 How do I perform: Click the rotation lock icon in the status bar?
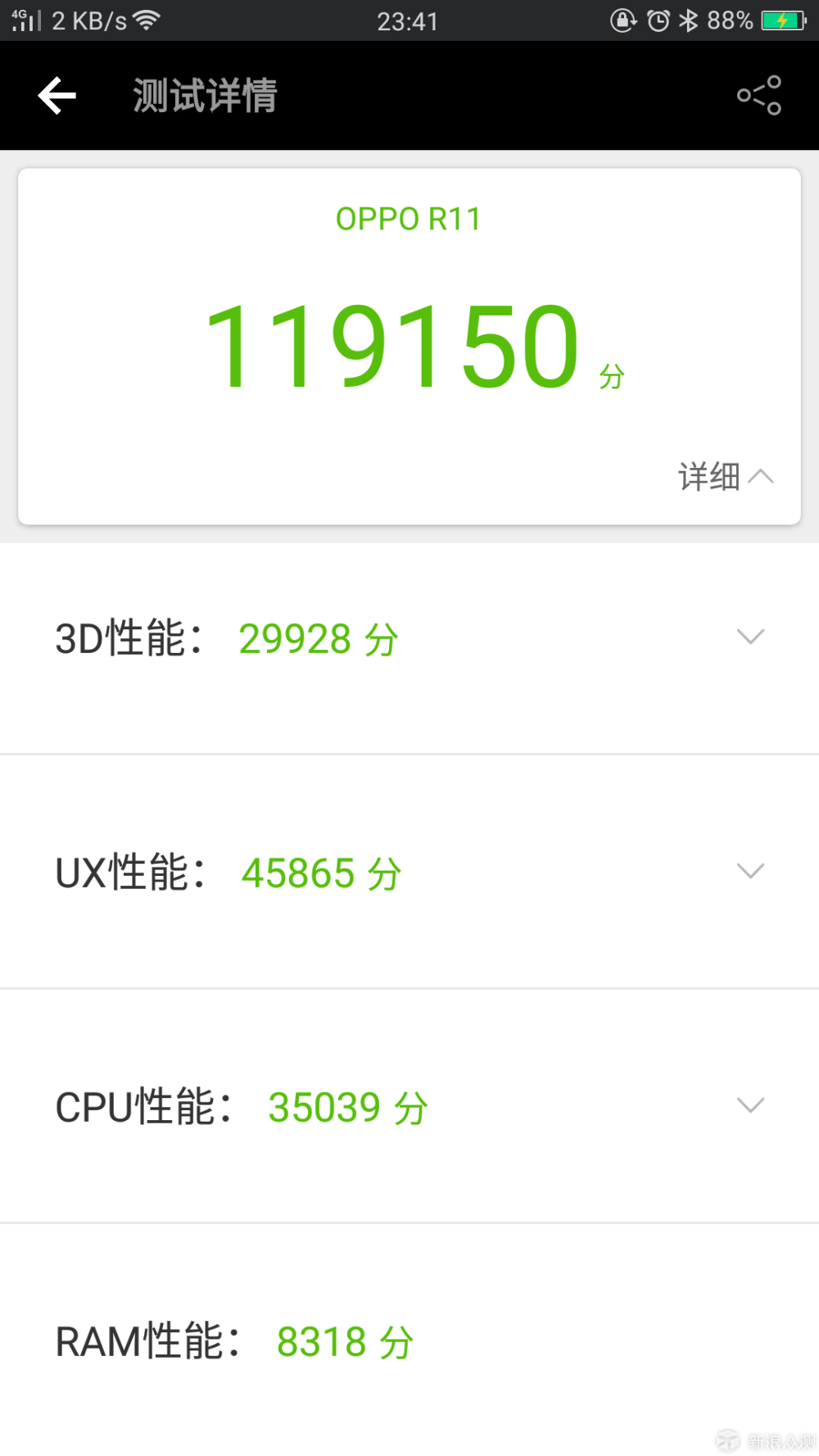tap(623, 20)
